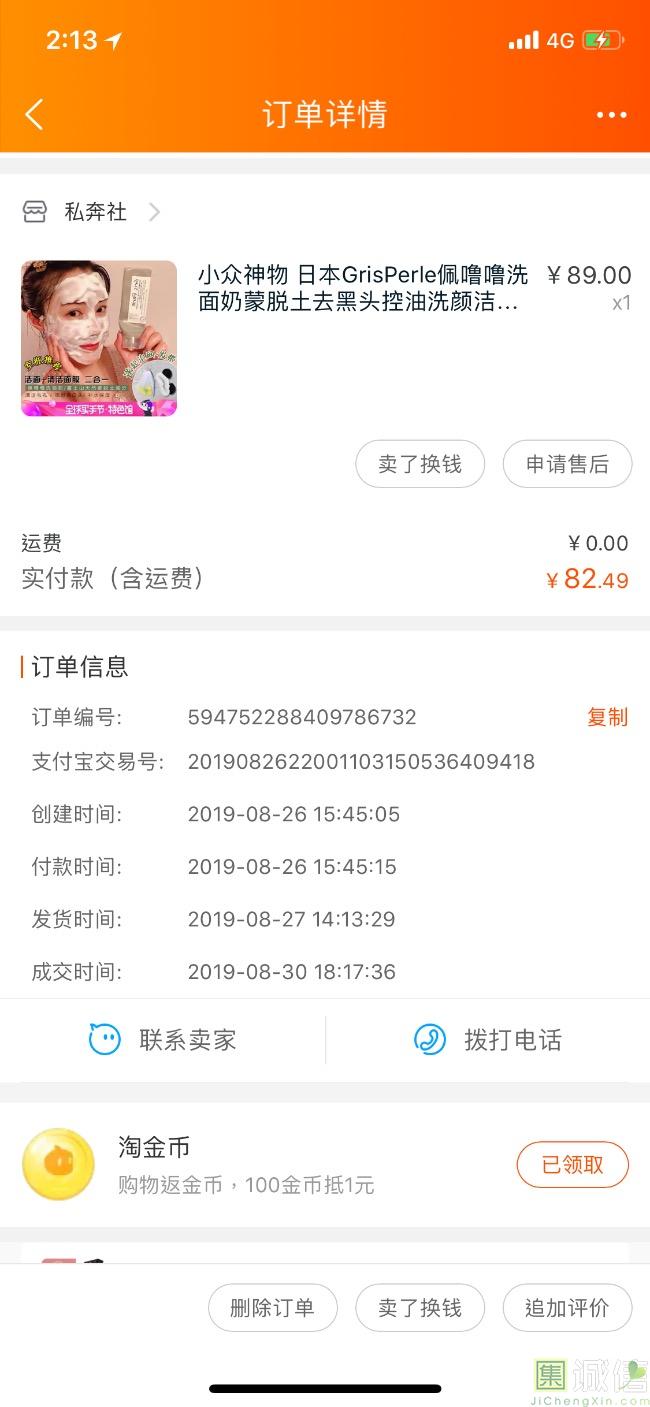Go back from order details
The width and height of the screenshot is (650, 1407).
click(35, 114)
